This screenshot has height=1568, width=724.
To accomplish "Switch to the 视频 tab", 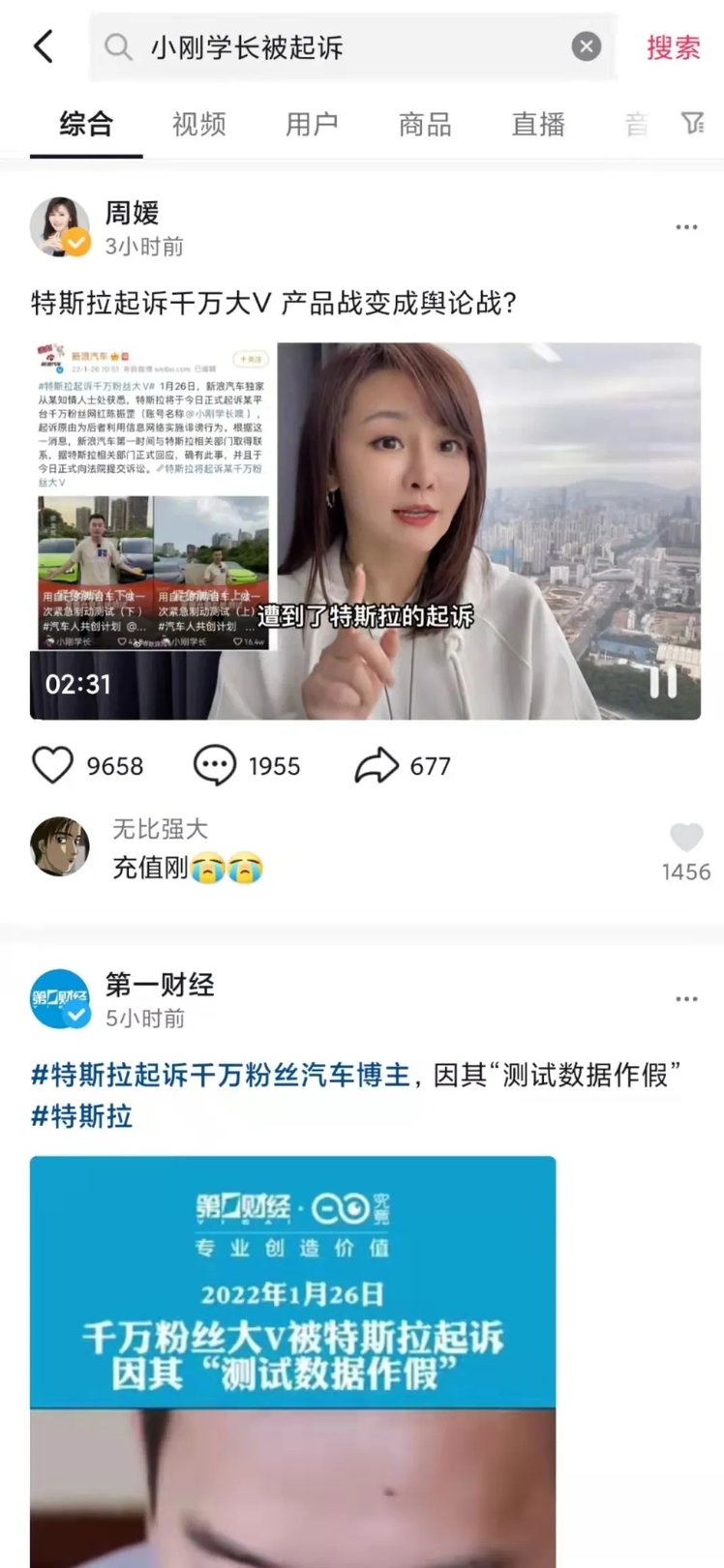I will [x=198, y=124].
